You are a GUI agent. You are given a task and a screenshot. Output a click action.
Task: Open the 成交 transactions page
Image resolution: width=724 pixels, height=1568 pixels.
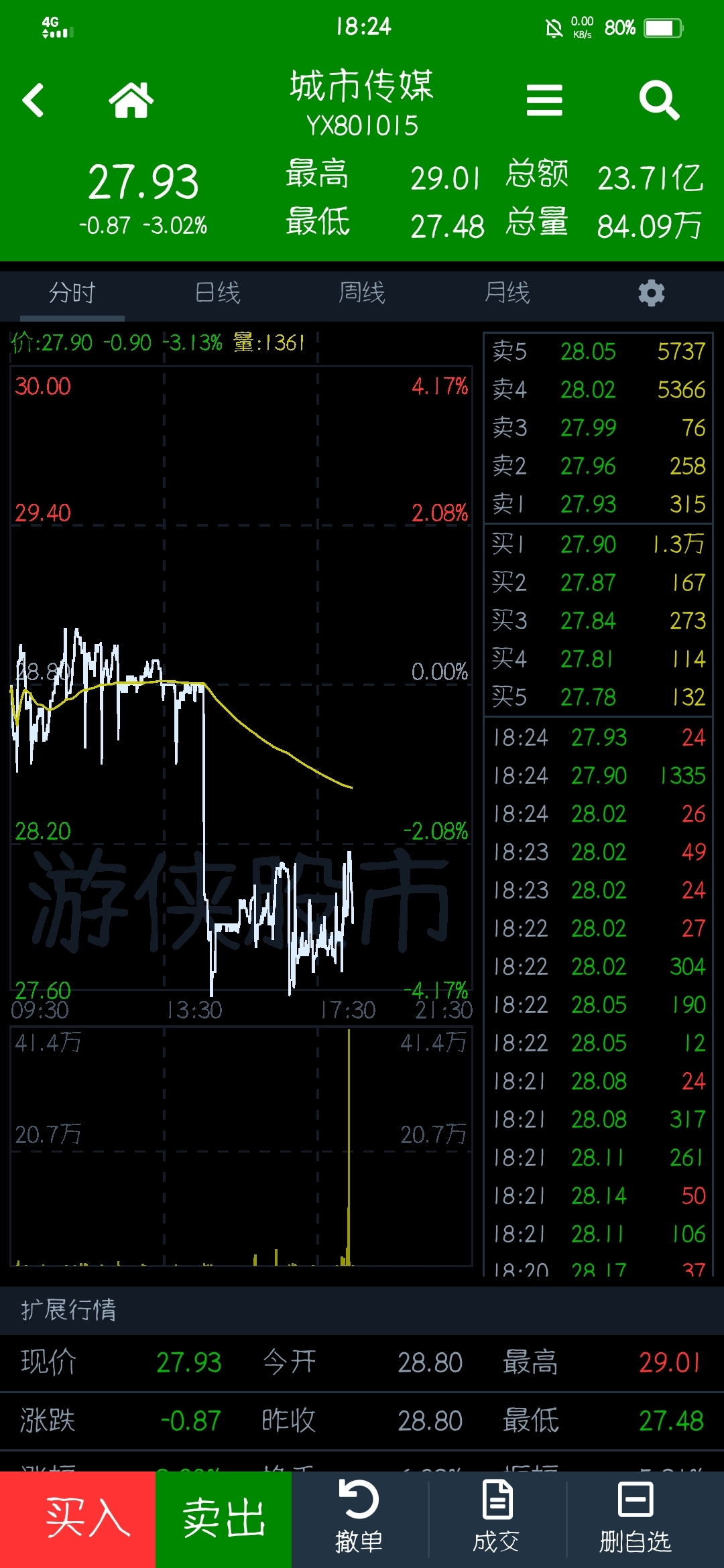coord(497,1519)
